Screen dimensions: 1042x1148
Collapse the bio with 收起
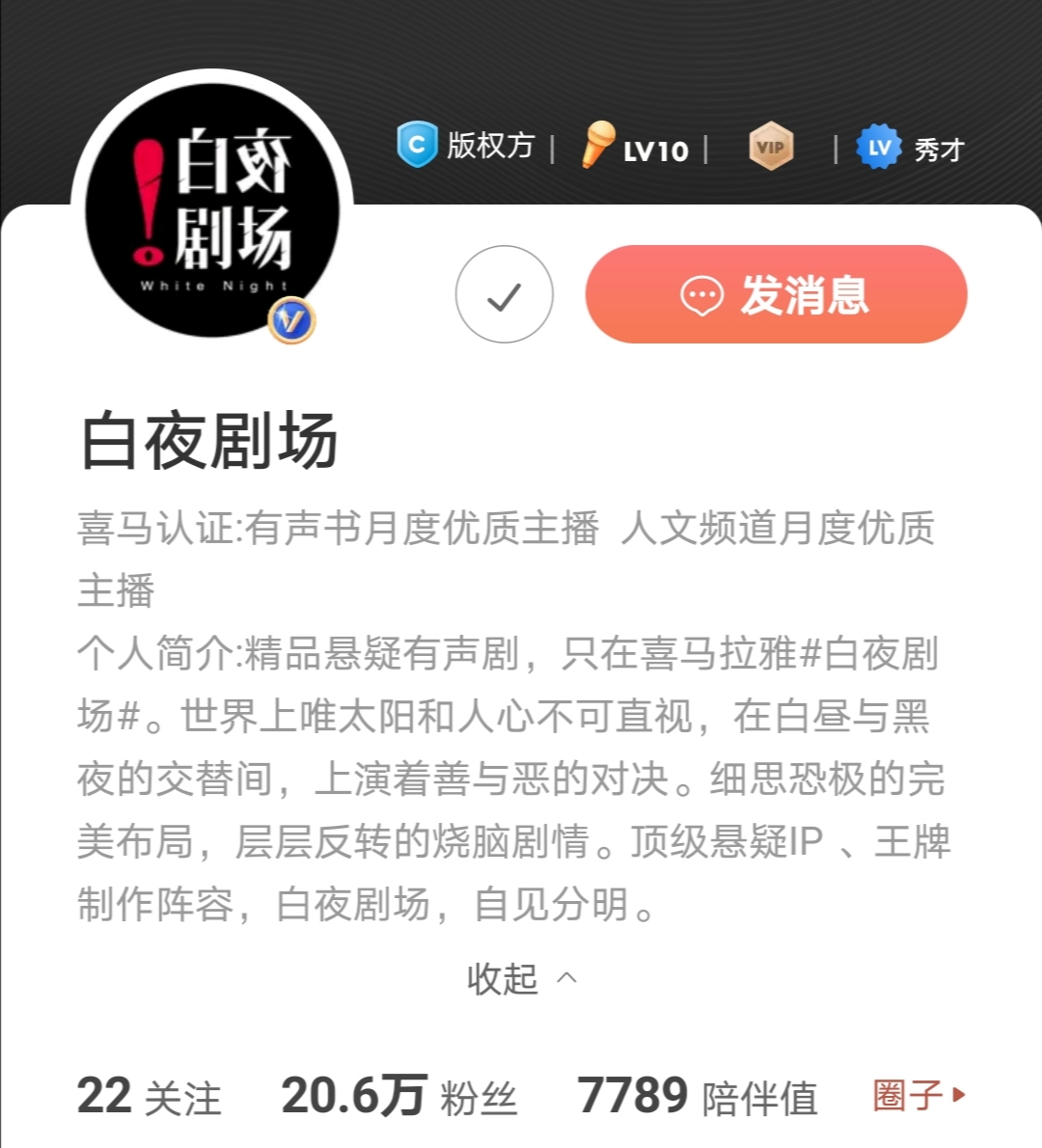[x=521, y=978]
